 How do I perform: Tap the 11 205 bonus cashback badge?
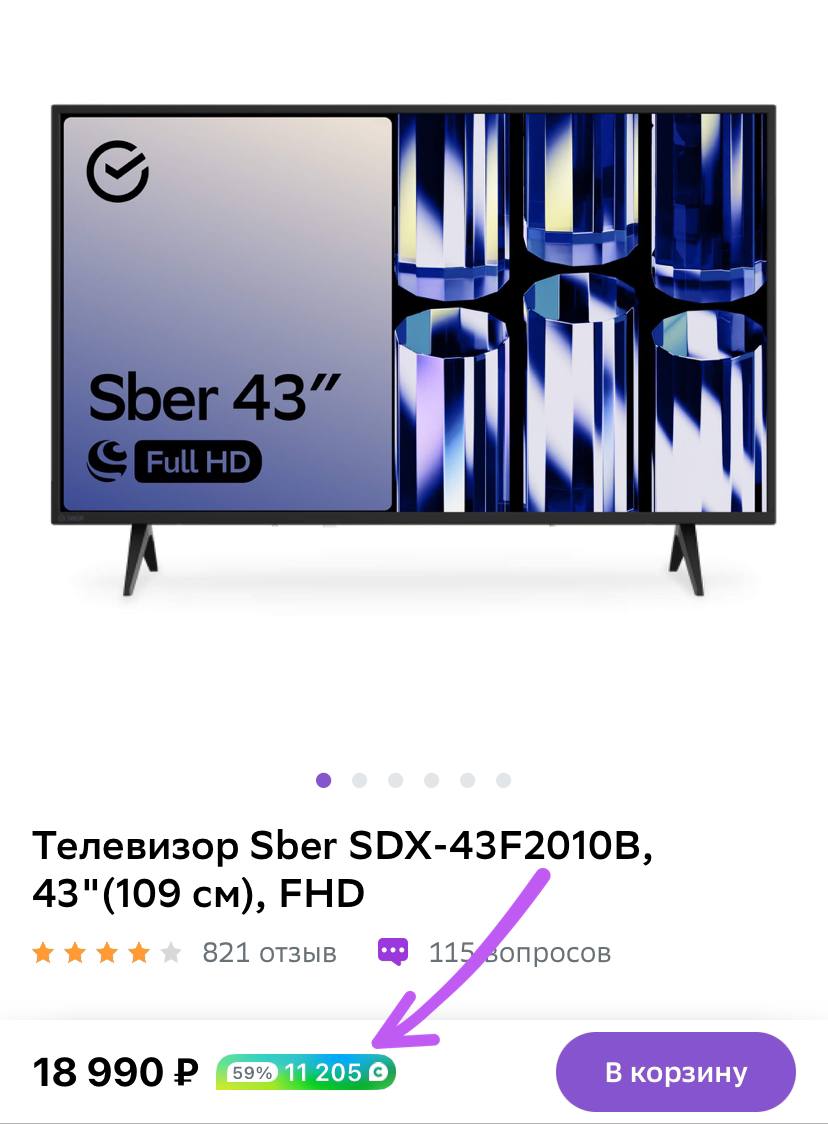(x=306, y=1074)
